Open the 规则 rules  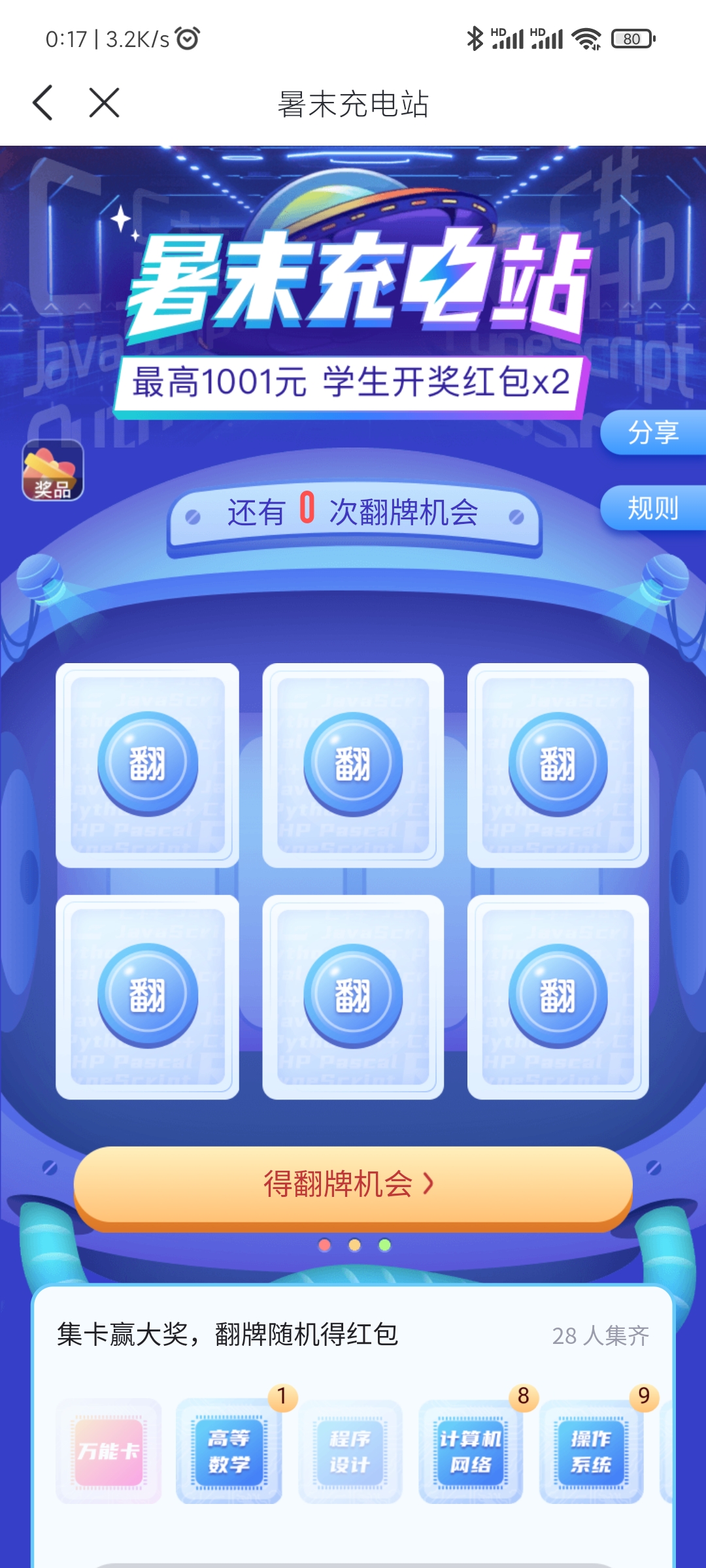(653, 508)
